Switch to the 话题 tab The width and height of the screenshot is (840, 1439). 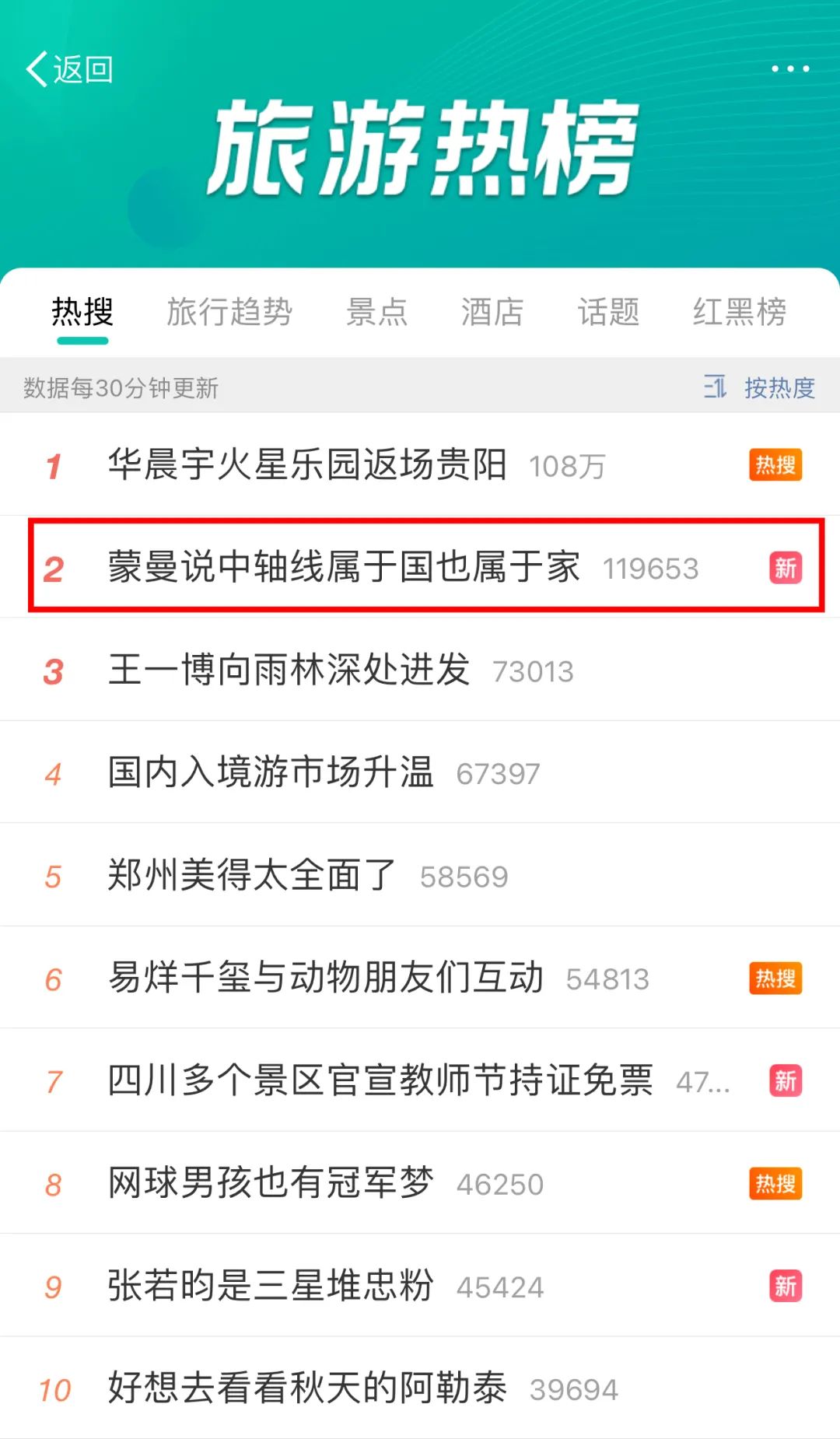608,312
